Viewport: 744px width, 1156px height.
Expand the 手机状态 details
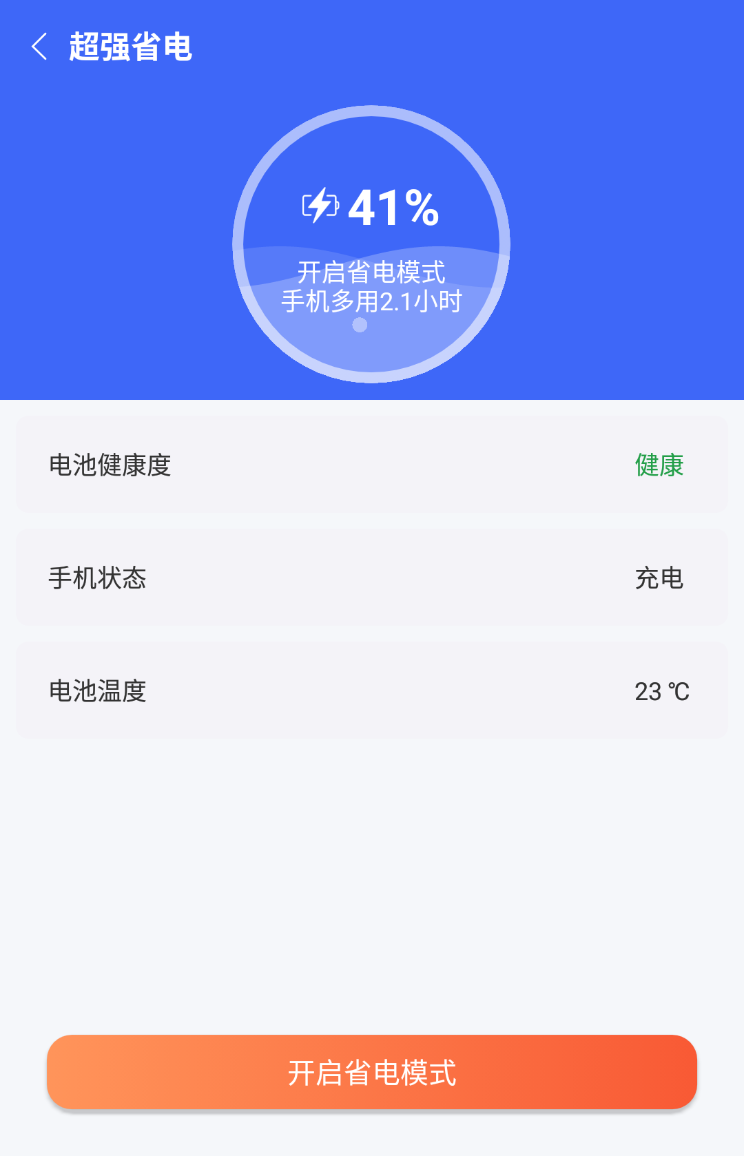[x=371, y=578]
